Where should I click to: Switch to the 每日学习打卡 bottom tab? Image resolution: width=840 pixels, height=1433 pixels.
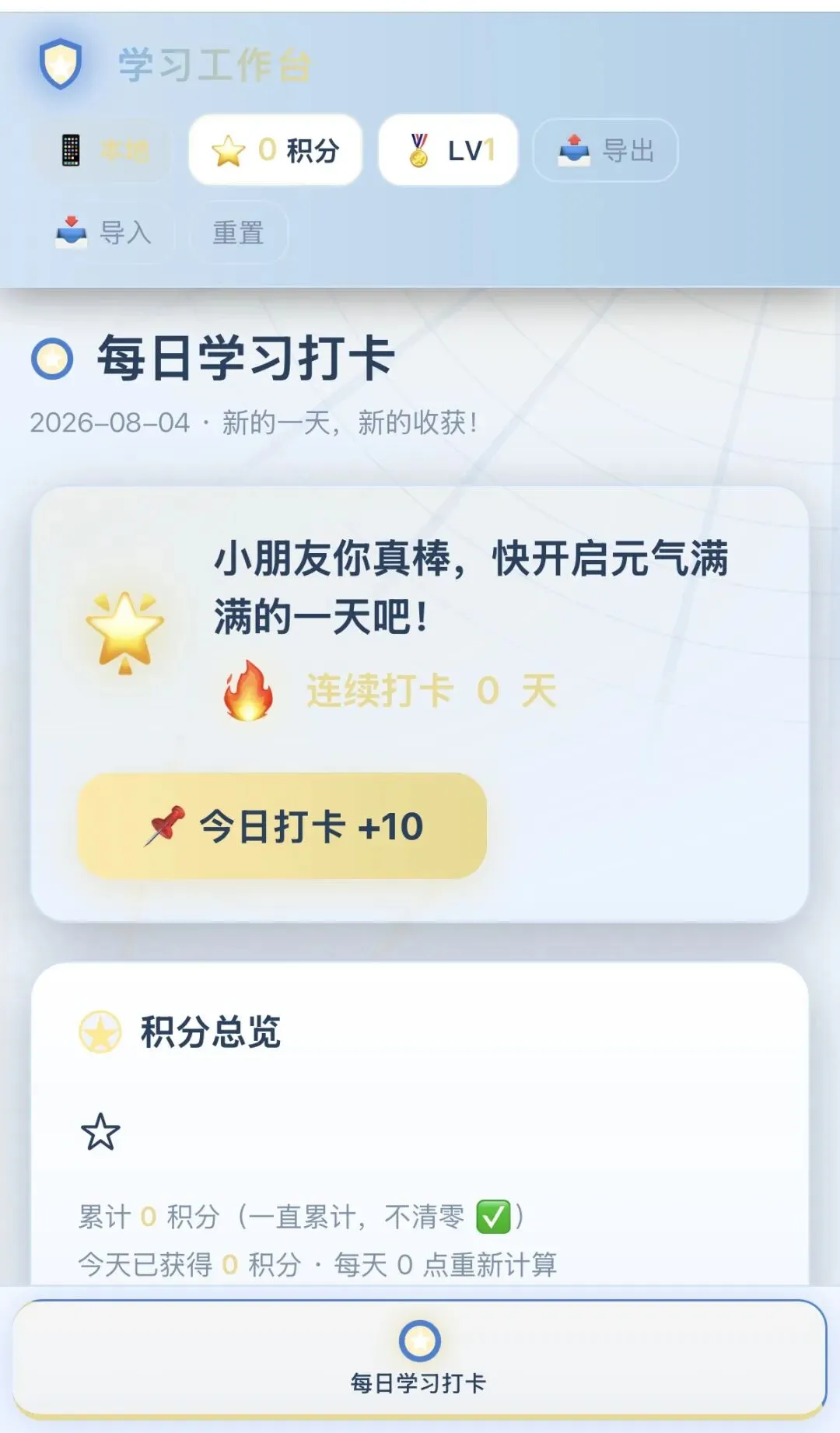pos(419,1358)
